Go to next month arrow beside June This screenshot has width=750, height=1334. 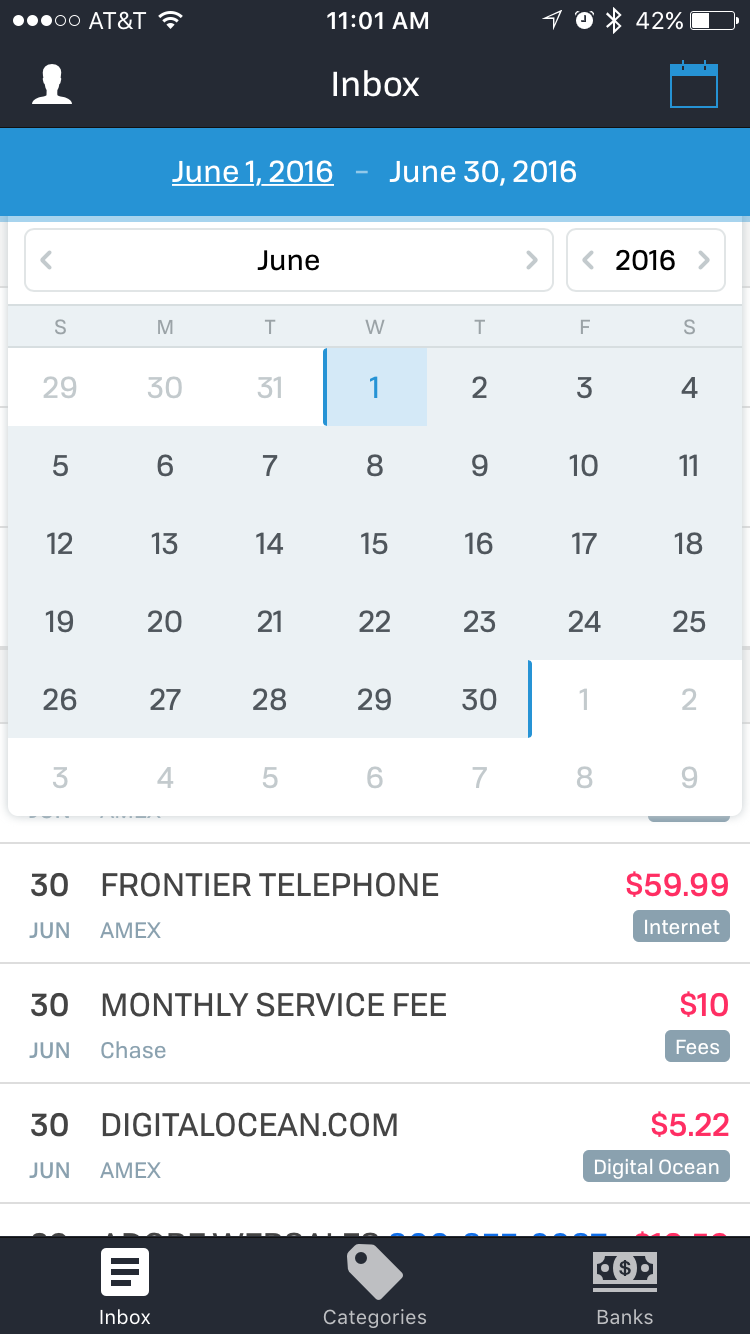(532, 260)
